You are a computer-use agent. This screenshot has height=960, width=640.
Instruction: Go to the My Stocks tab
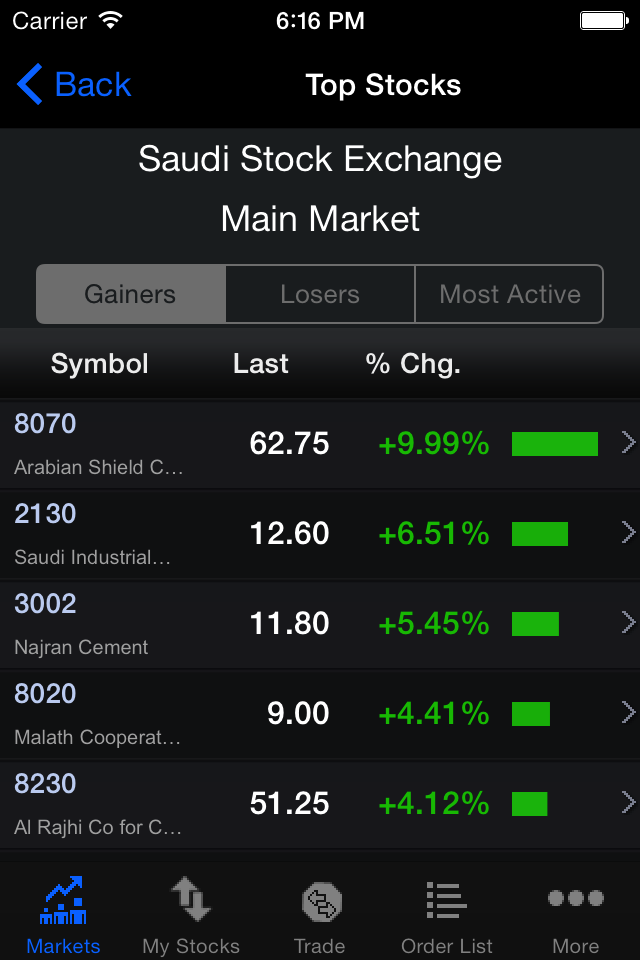pyautogui.click(x=191, y=916)
